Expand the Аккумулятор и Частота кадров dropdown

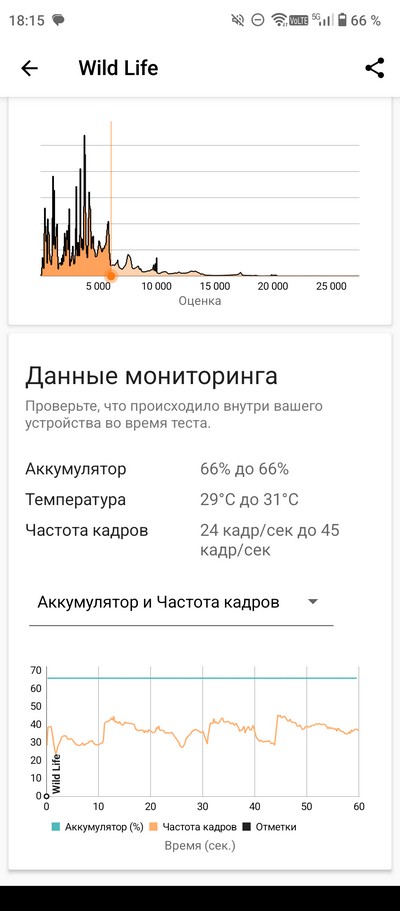pyautogui.click(x=181, y=602)
